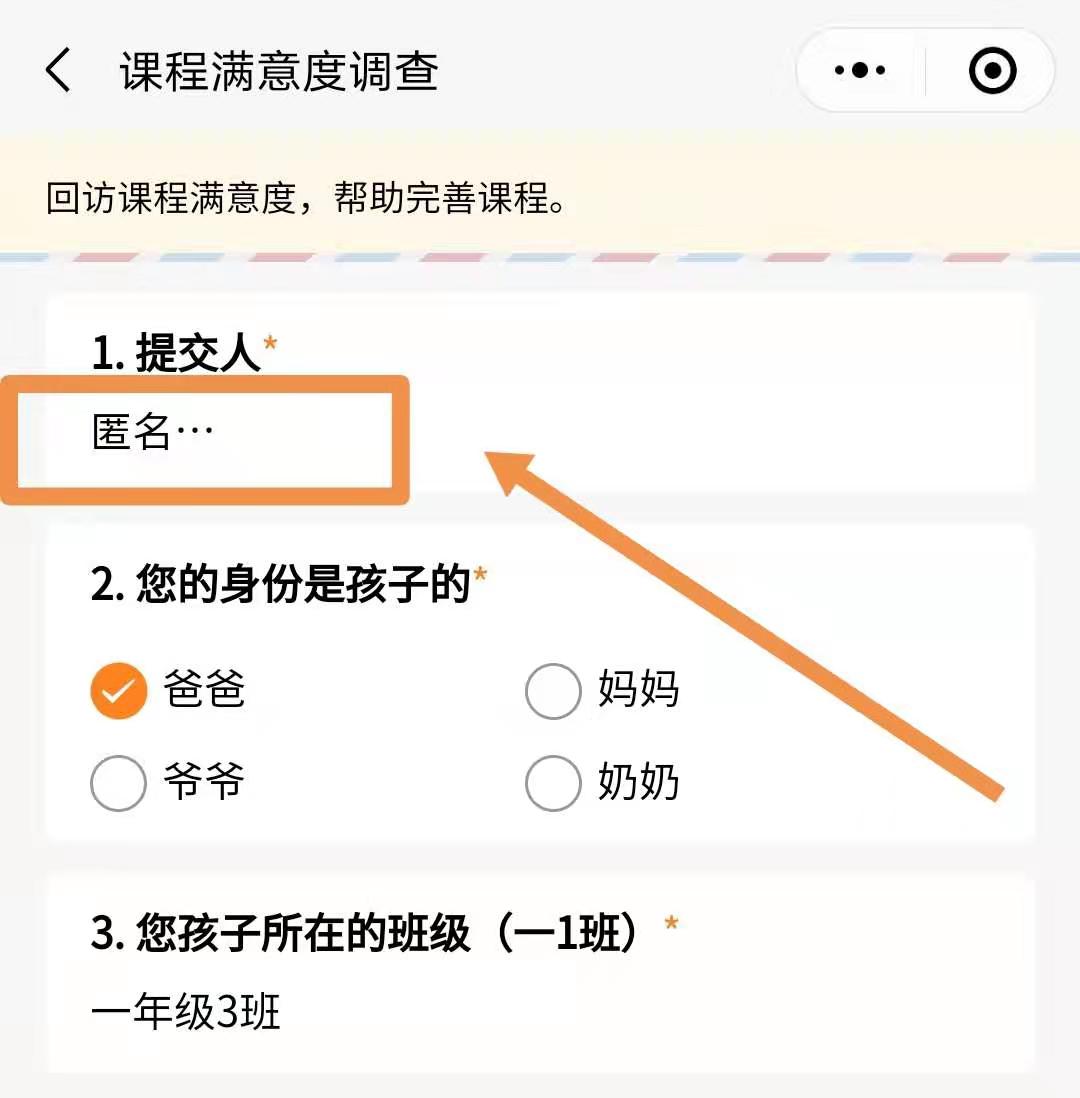Select the 妈妈 option
1080x1098 pixels.
tap(553, 691)
